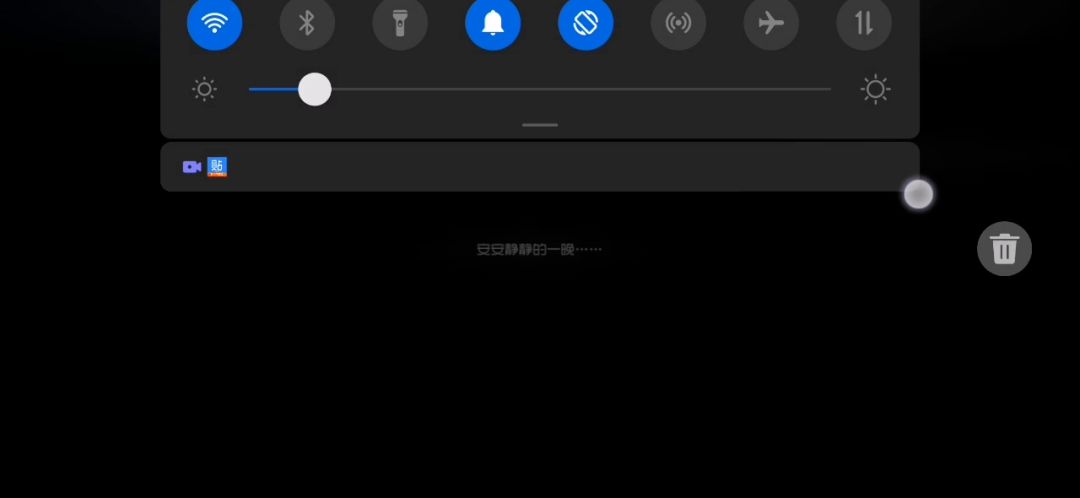Turn off the Wi-Fi toggle
The image size is (1080, 498).
(215, 23)
